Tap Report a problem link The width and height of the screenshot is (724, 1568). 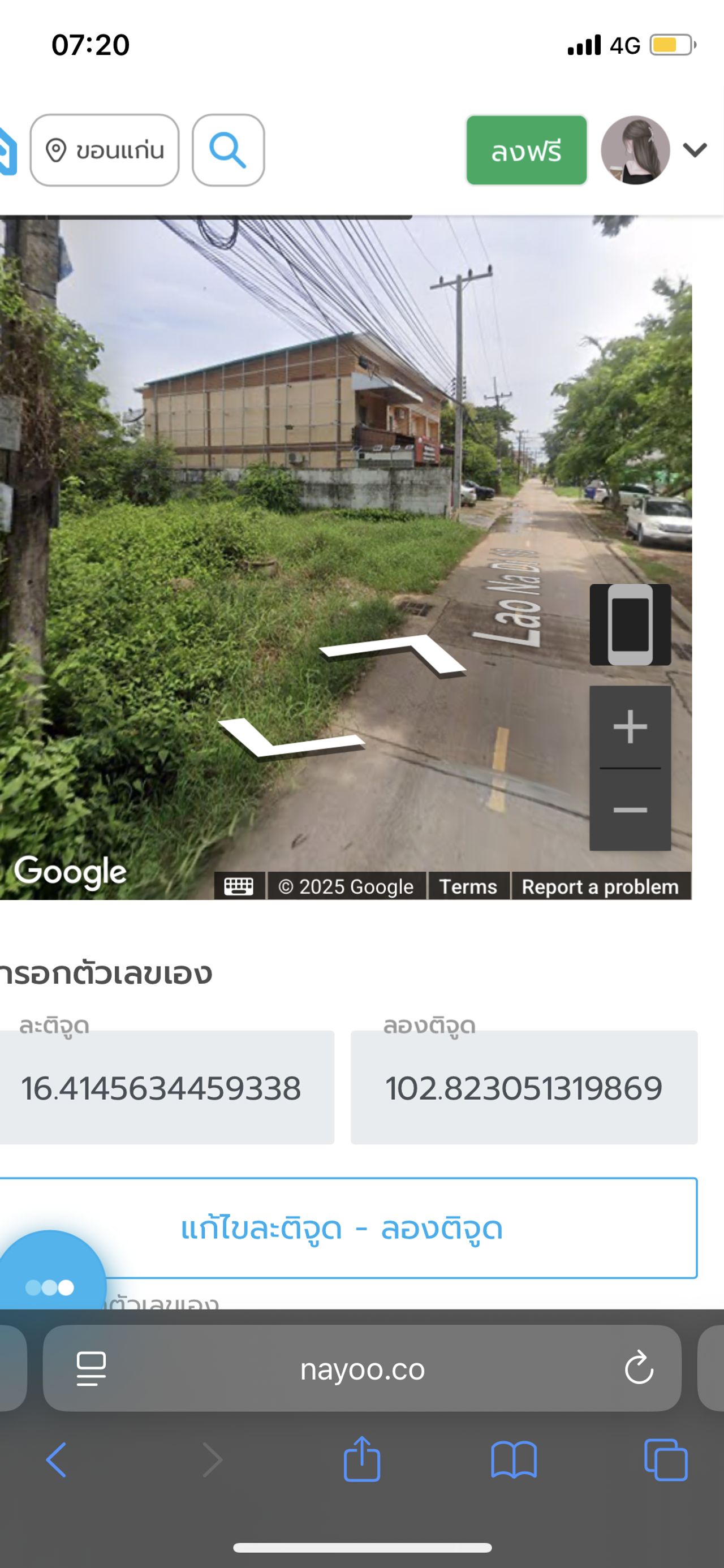click(600, 886)
